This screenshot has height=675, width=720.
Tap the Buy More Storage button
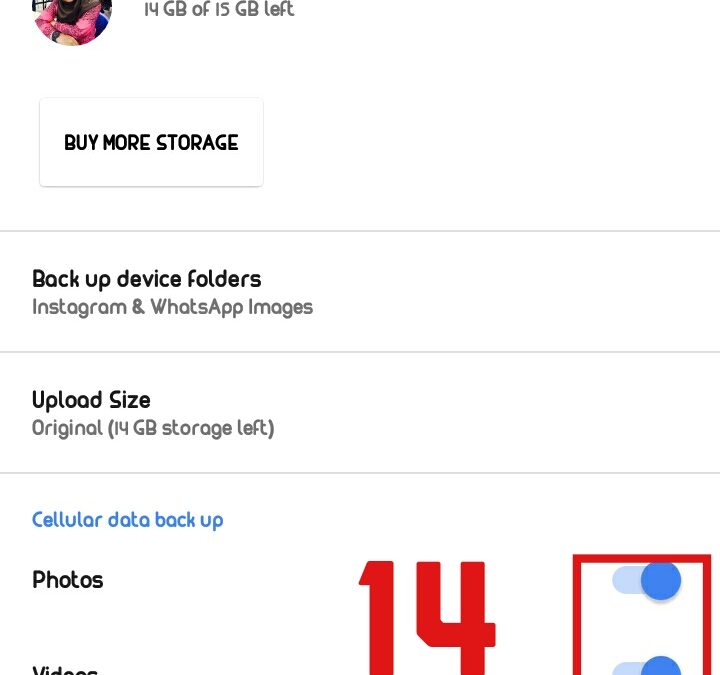tap(151, 142)
